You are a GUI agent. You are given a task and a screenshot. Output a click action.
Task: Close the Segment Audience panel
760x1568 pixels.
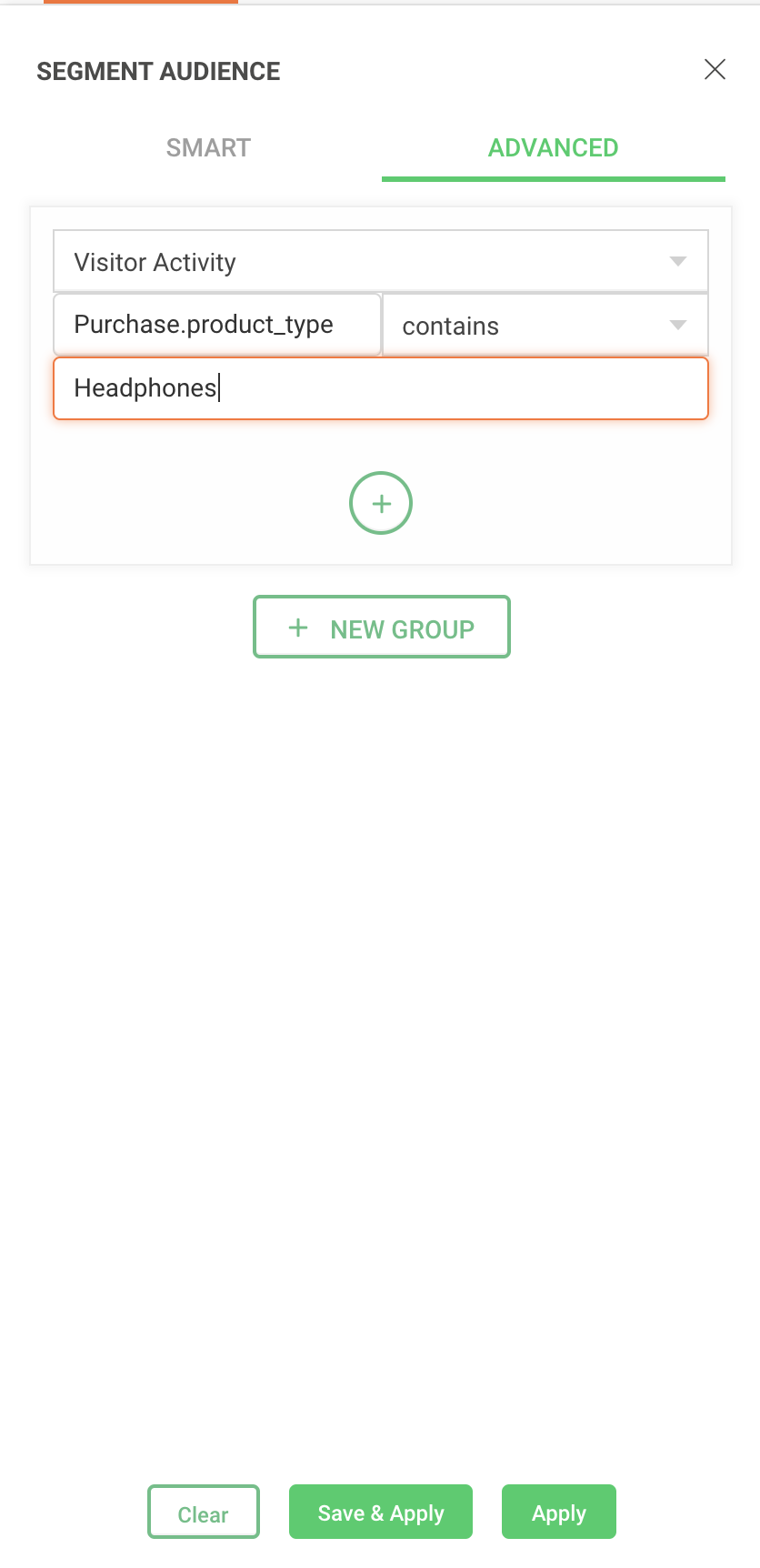[715, 70]
